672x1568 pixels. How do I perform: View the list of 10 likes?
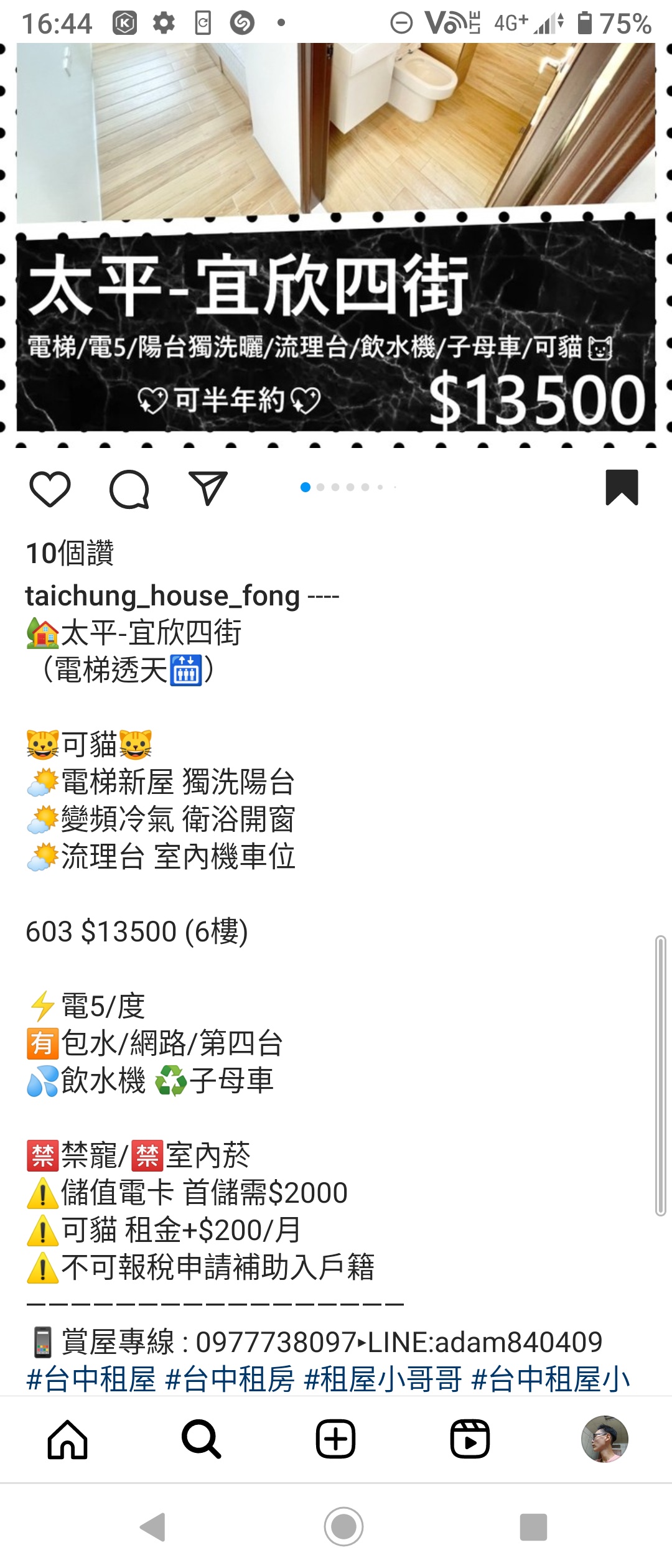click(70, 553)
